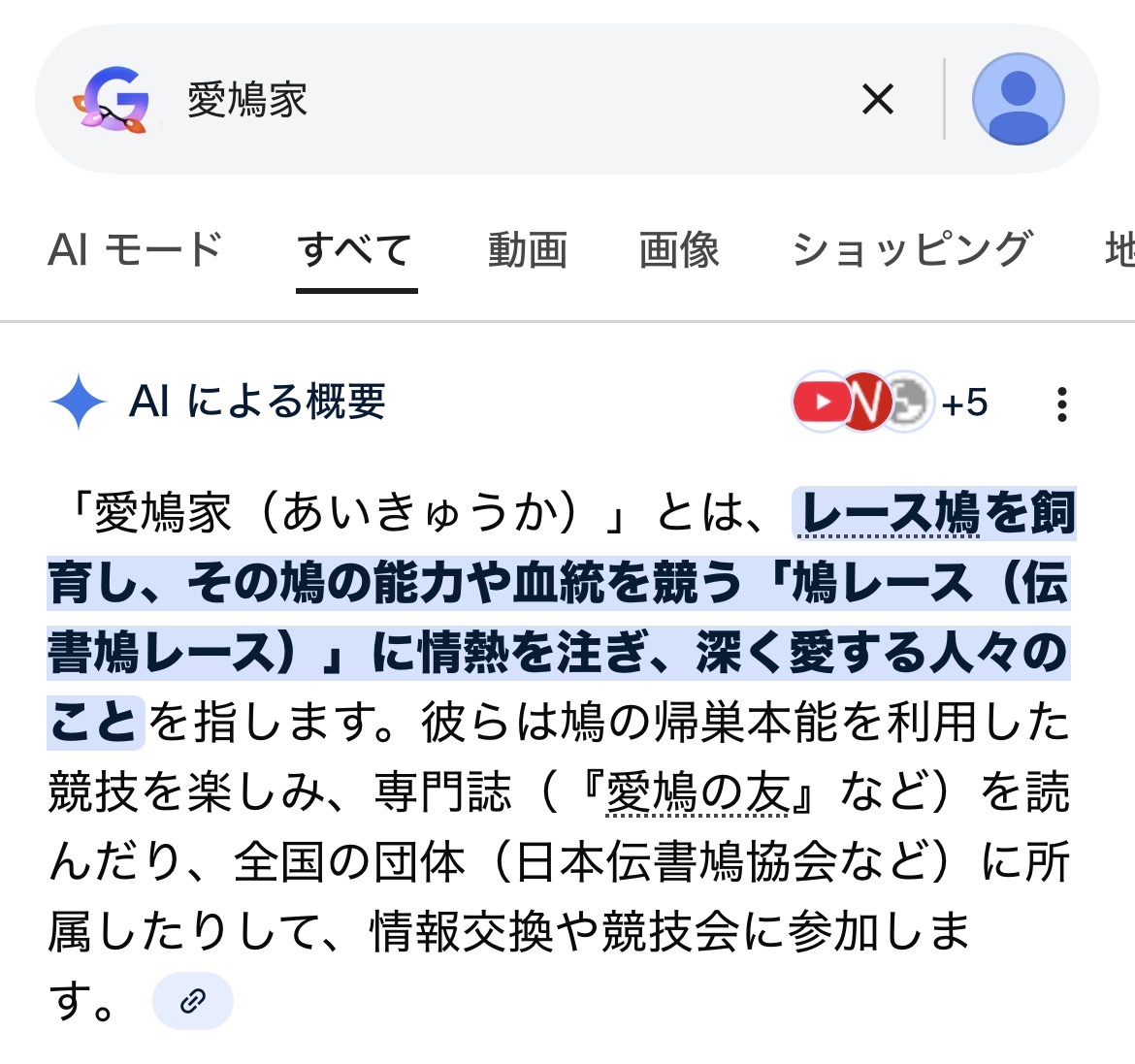Viewport: 1135px width, 1064px height.
Task: Clear the search query with X
Action: pyautogui.click(x=877, y=99)
